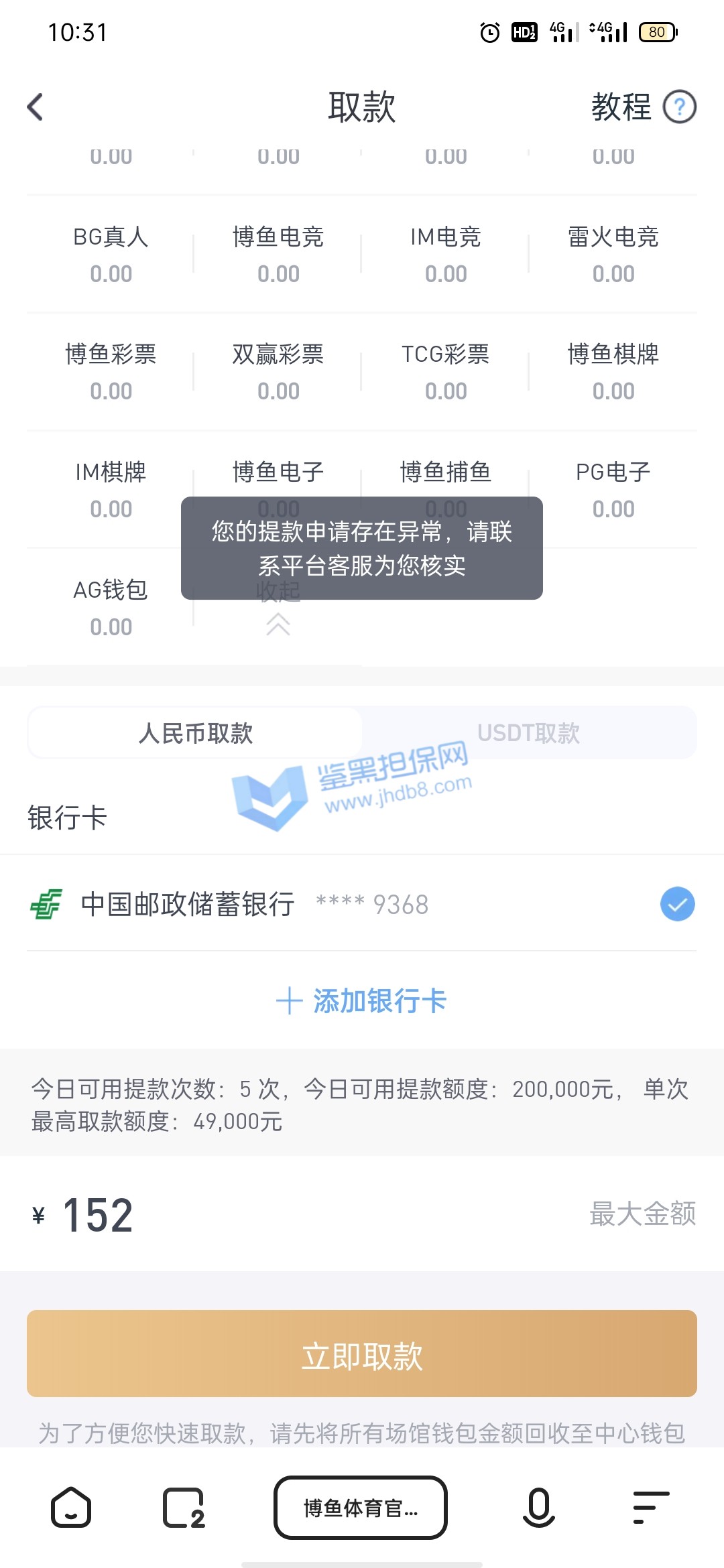Submit with the 立即取款 button
This screenshot has height=1568, width=724.
(x=362, y=1354)
